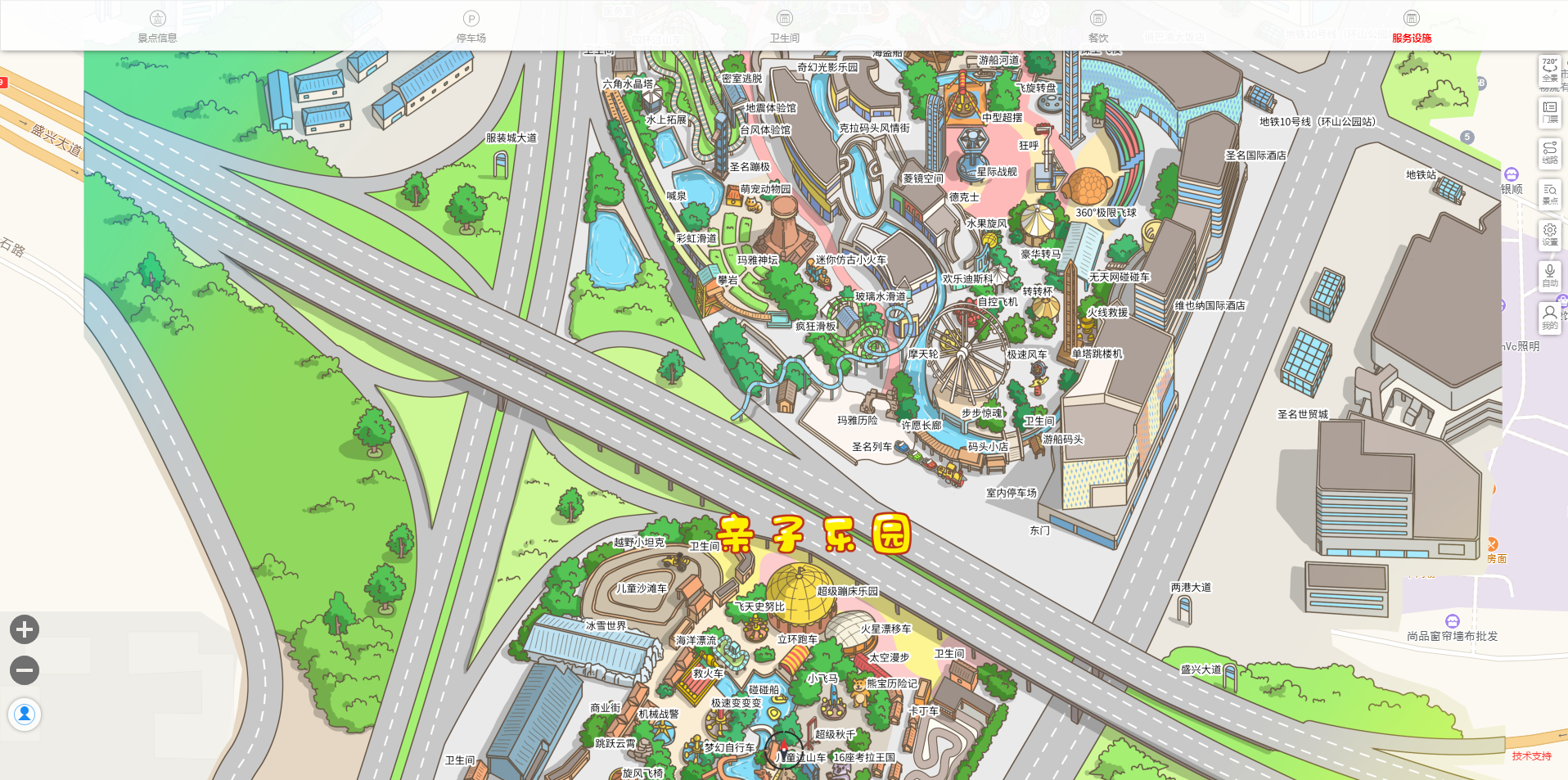Screen dimensions: 1568x780
Task: Open the 720° 全景 panorama view
Action: [x=1550, y=70]
